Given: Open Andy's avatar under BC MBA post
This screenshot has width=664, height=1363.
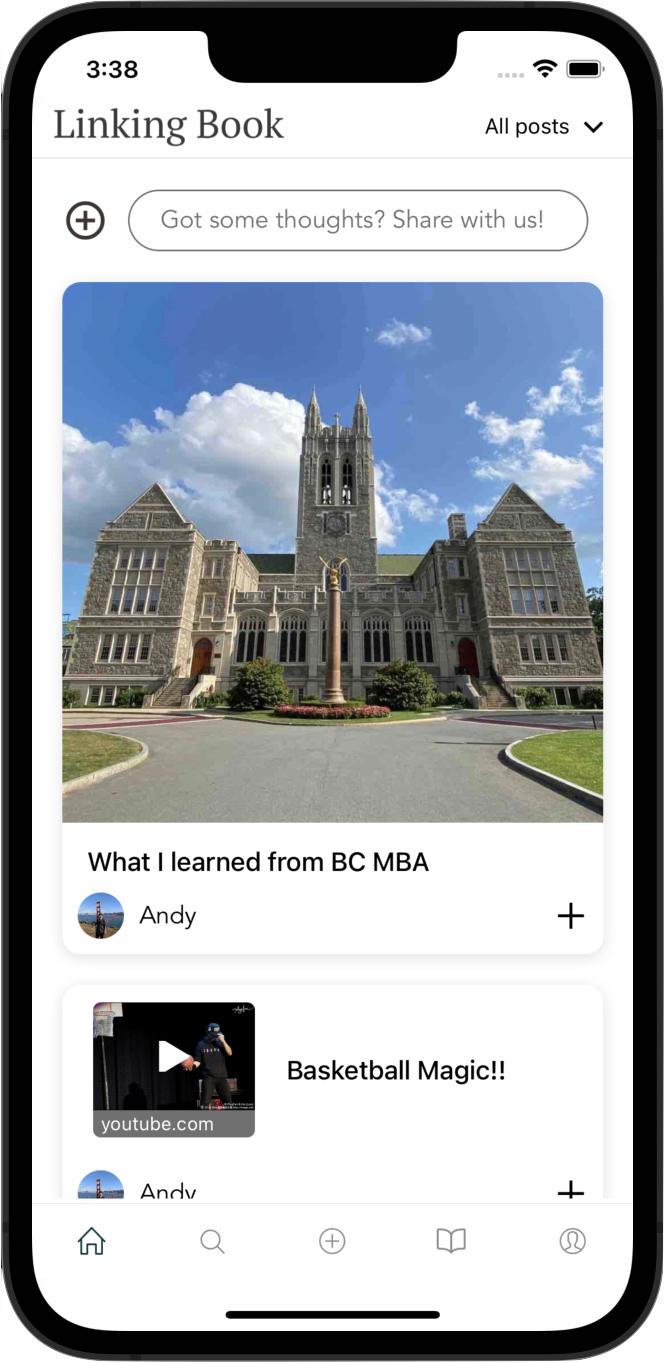Looking at the screenshot, I should tap(101, 915).
